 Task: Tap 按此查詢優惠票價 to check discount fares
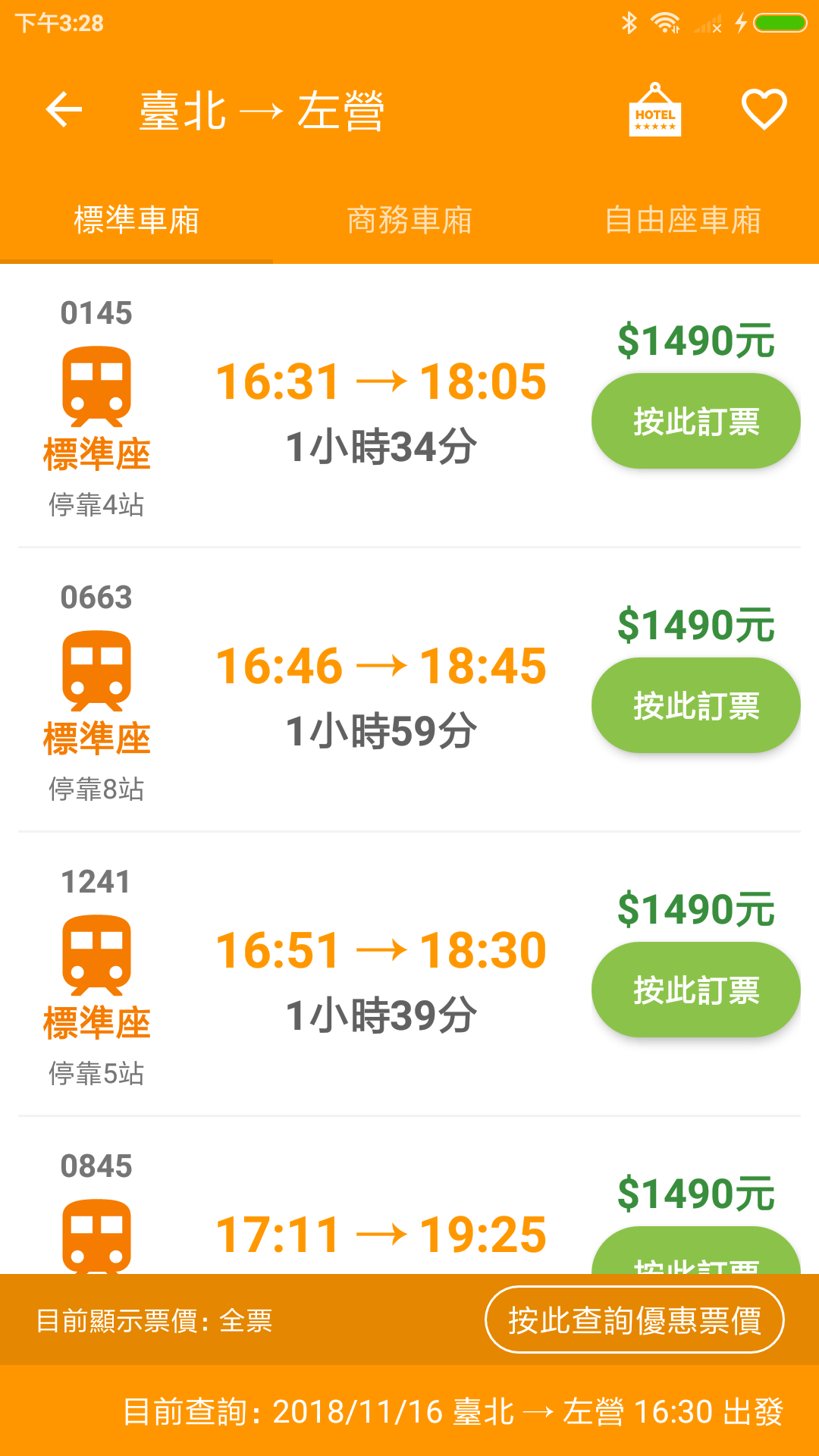pos(634,1320)
